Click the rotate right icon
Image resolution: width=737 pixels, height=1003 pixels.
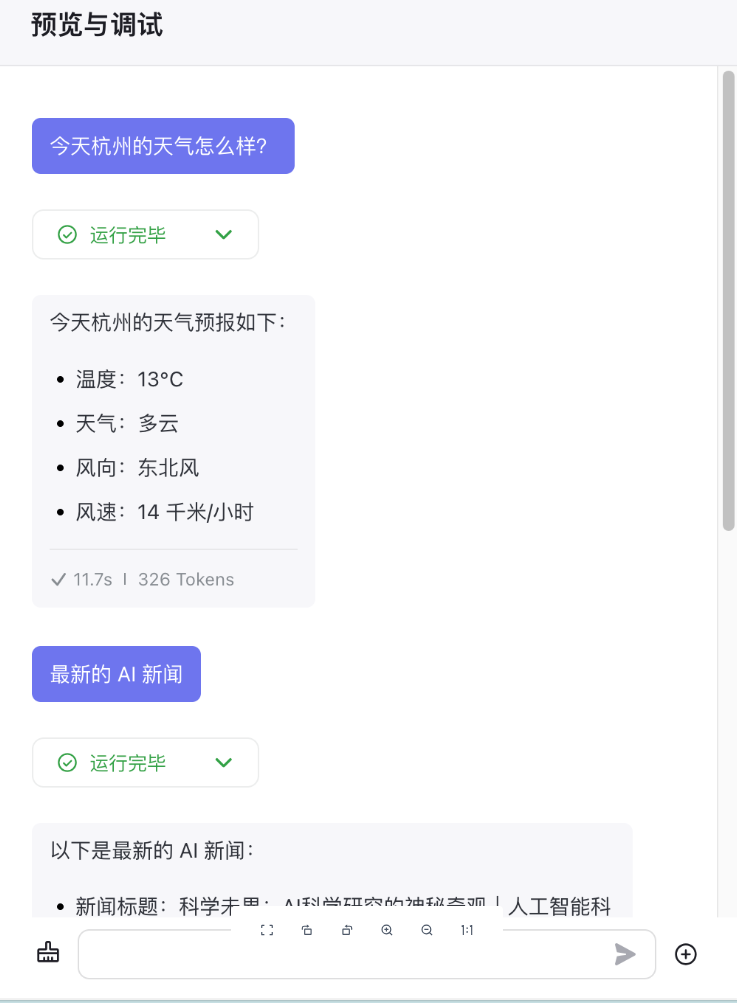[x=347, y=930]
